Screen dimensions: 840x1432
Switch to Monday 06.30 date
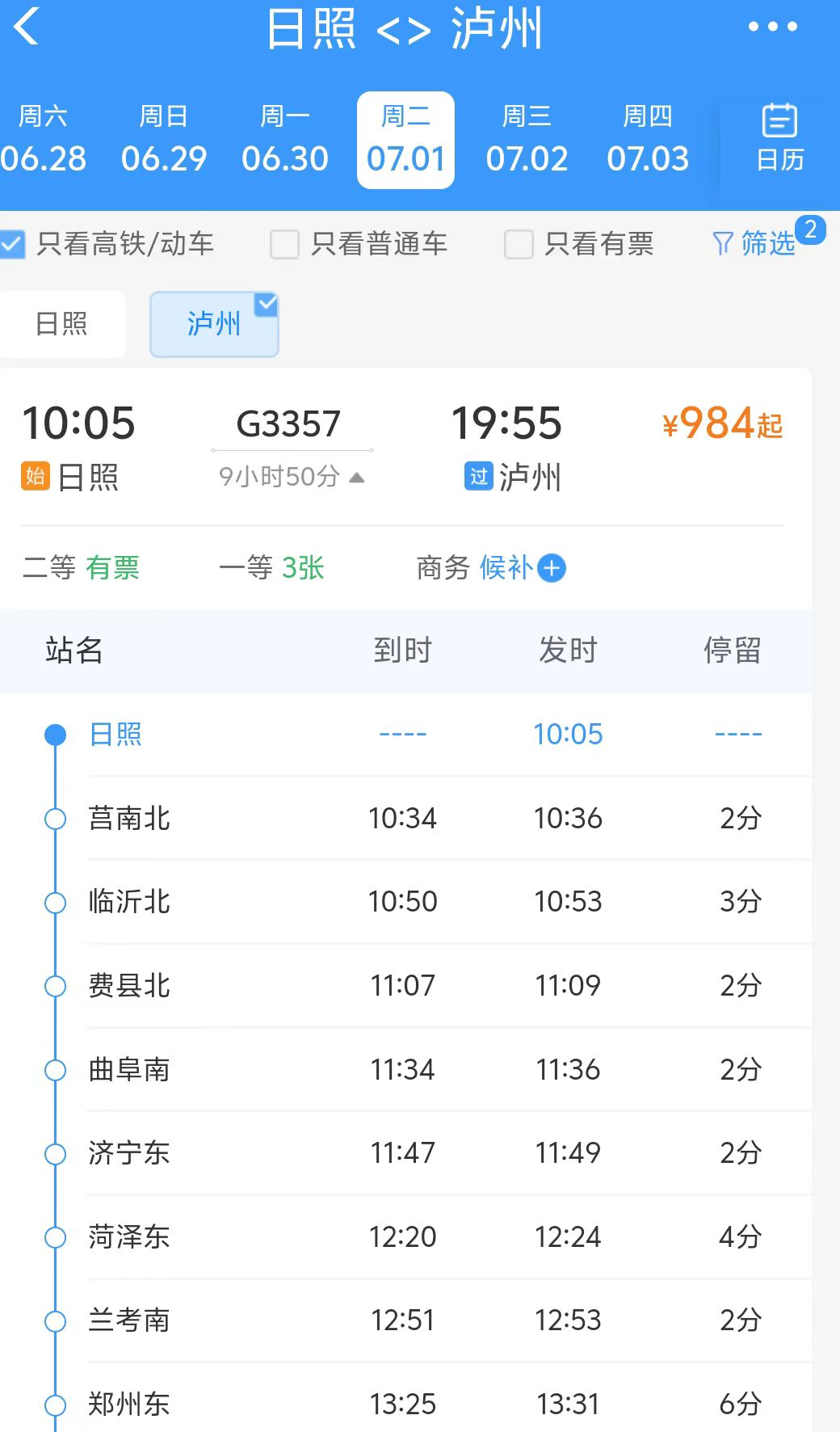coord(285,140)
